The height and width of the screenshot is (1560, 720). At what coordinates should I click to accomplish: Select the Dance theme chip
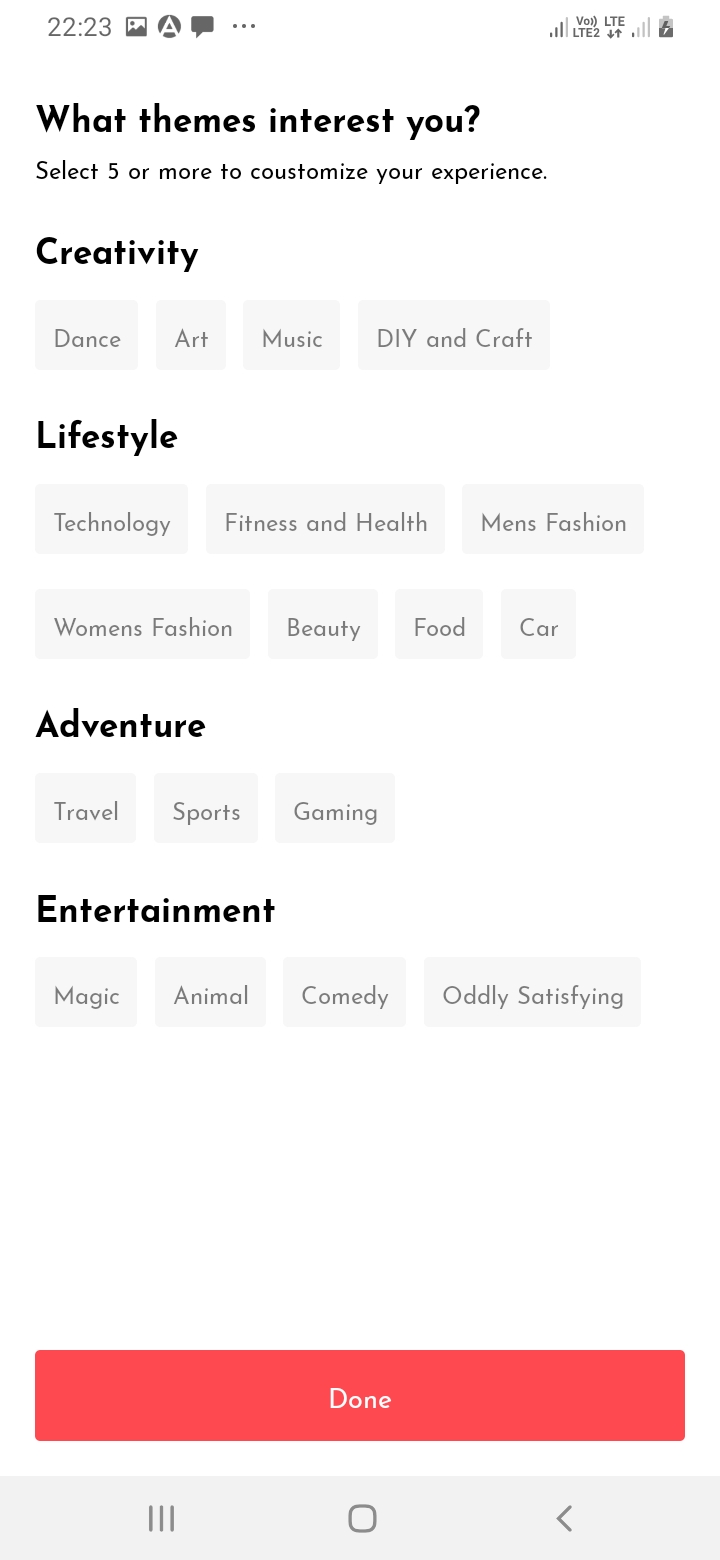(86, 335)
